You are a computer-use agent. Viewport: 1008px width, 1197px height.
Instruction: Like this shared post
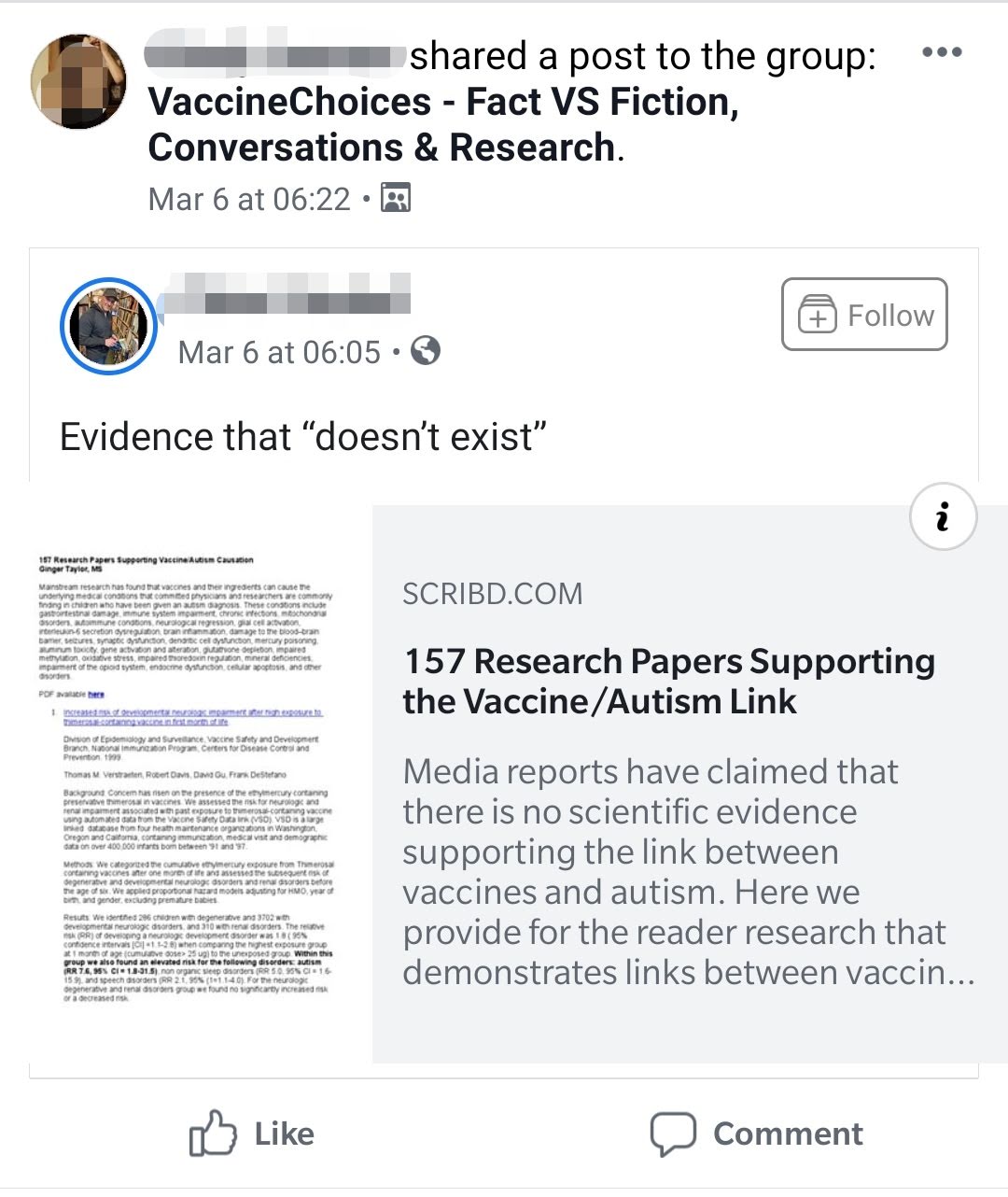pyautogui.click(x=252, y=1134)
